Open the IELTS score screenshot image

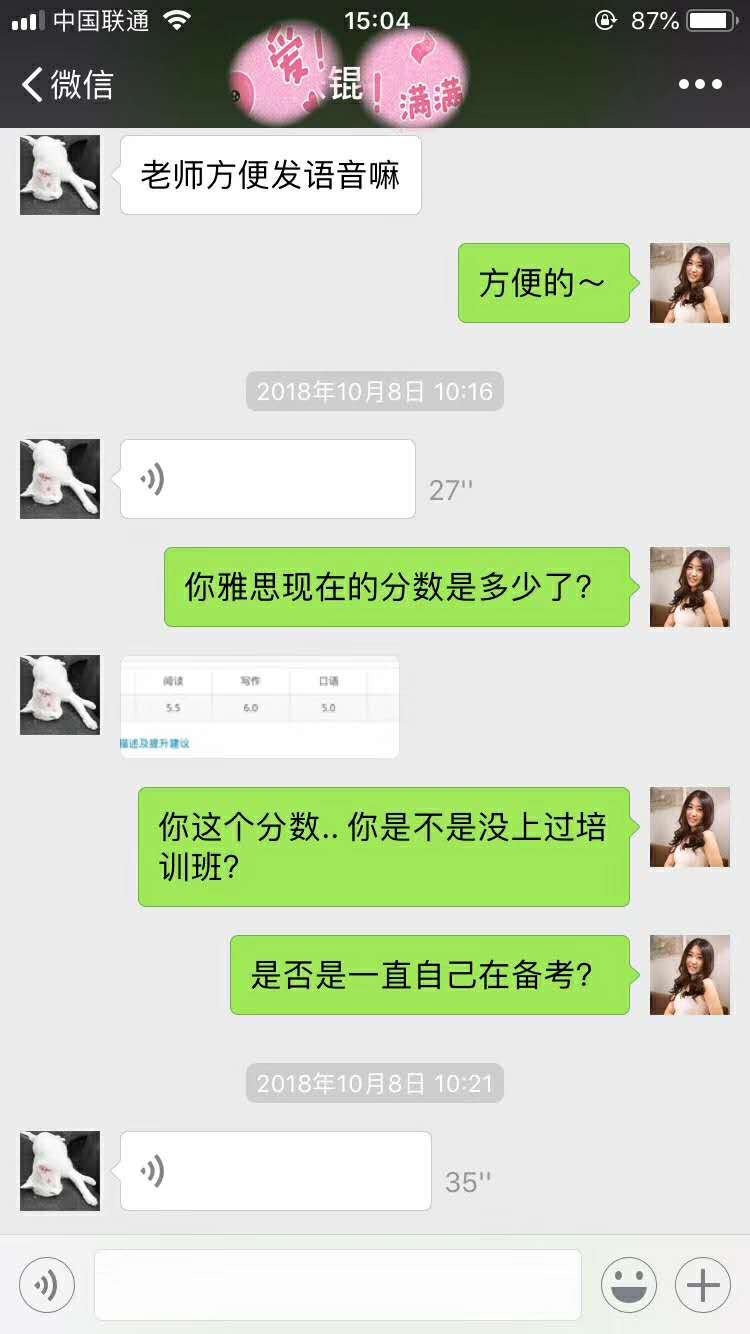(x=259, y=707)
